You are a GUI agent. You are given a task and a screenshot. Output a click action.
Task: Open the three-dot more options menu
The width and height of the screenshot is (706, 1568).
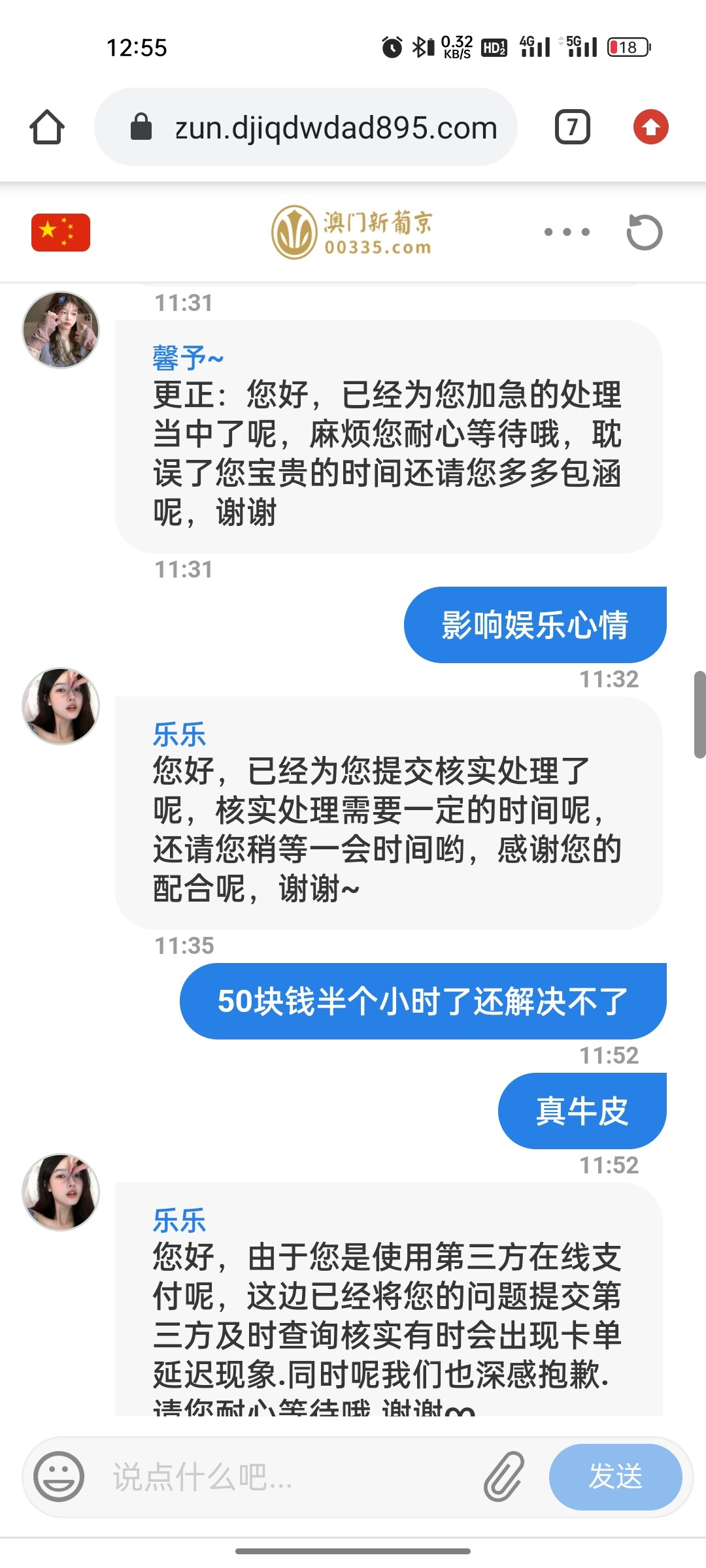[567, 232]
